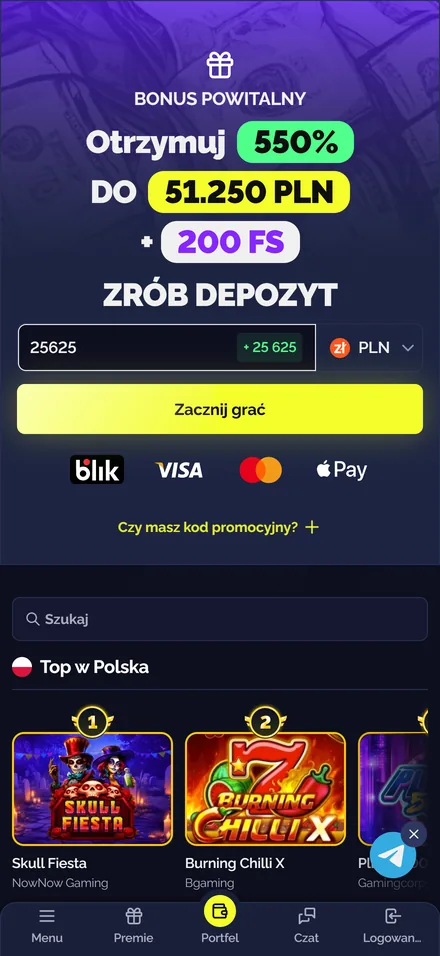The height and width of the screenshot is (956, 440).
Task: Open the Telegram floating button
Action: 393,855
